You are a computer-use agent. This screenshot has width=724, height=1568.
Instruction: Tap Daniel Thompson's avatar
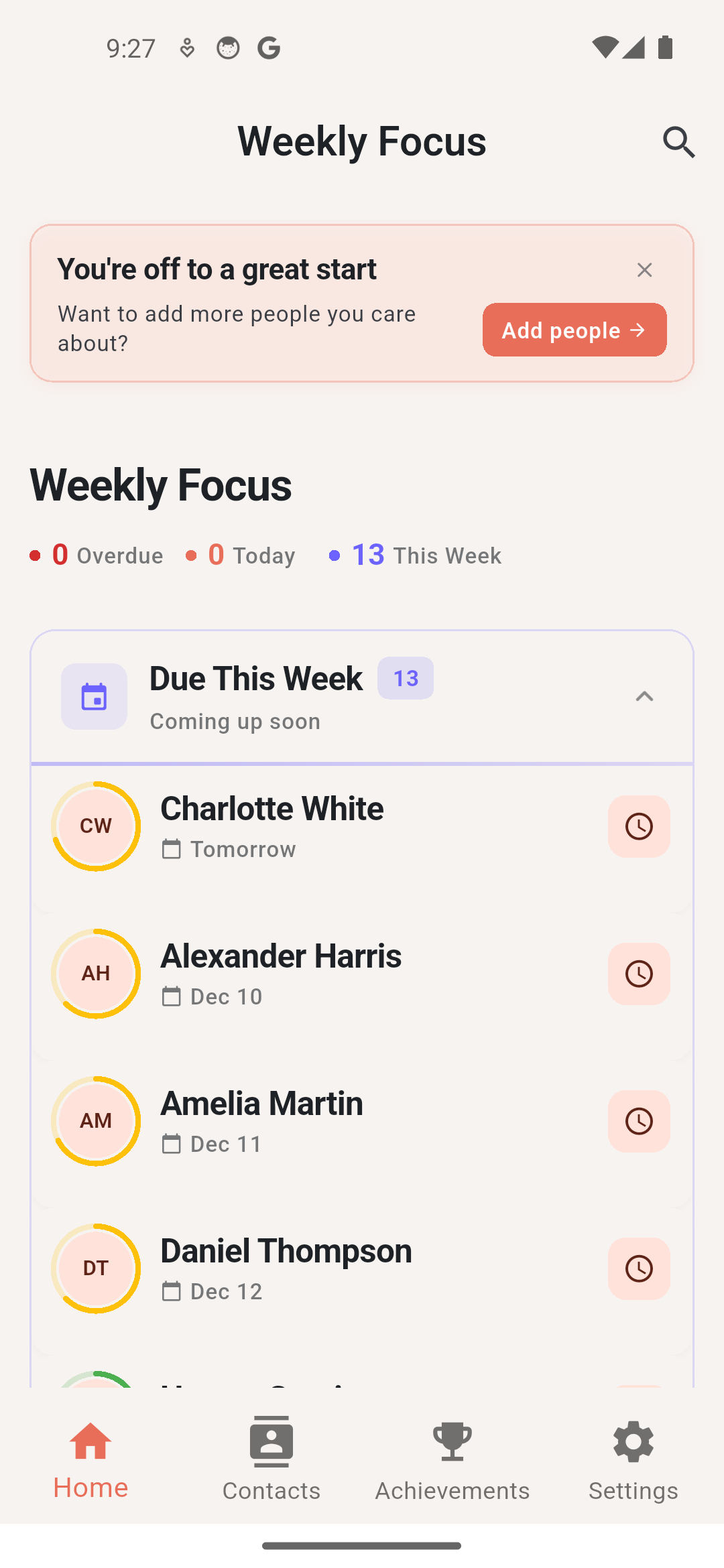[96, 1268]
